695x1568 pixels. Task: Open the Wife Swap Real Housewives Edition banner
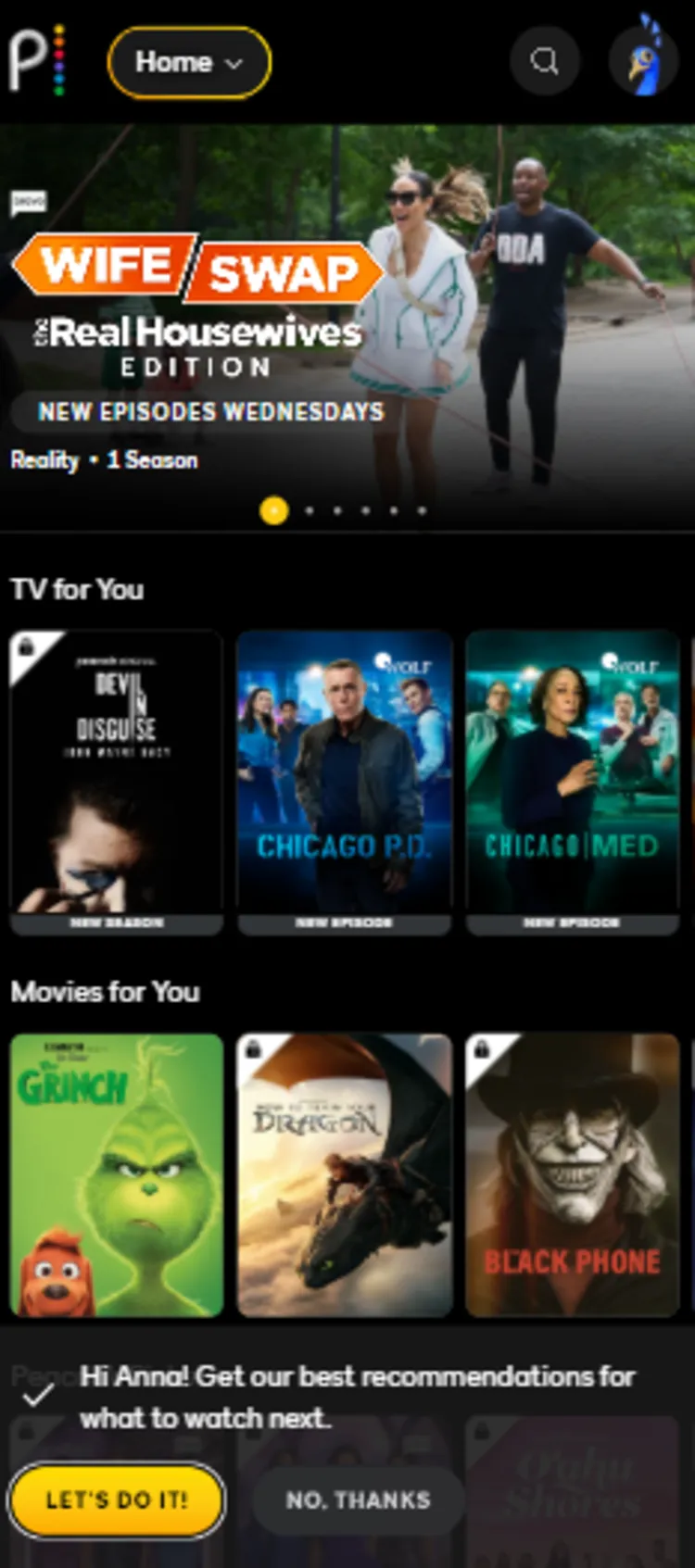coord(347,324)
